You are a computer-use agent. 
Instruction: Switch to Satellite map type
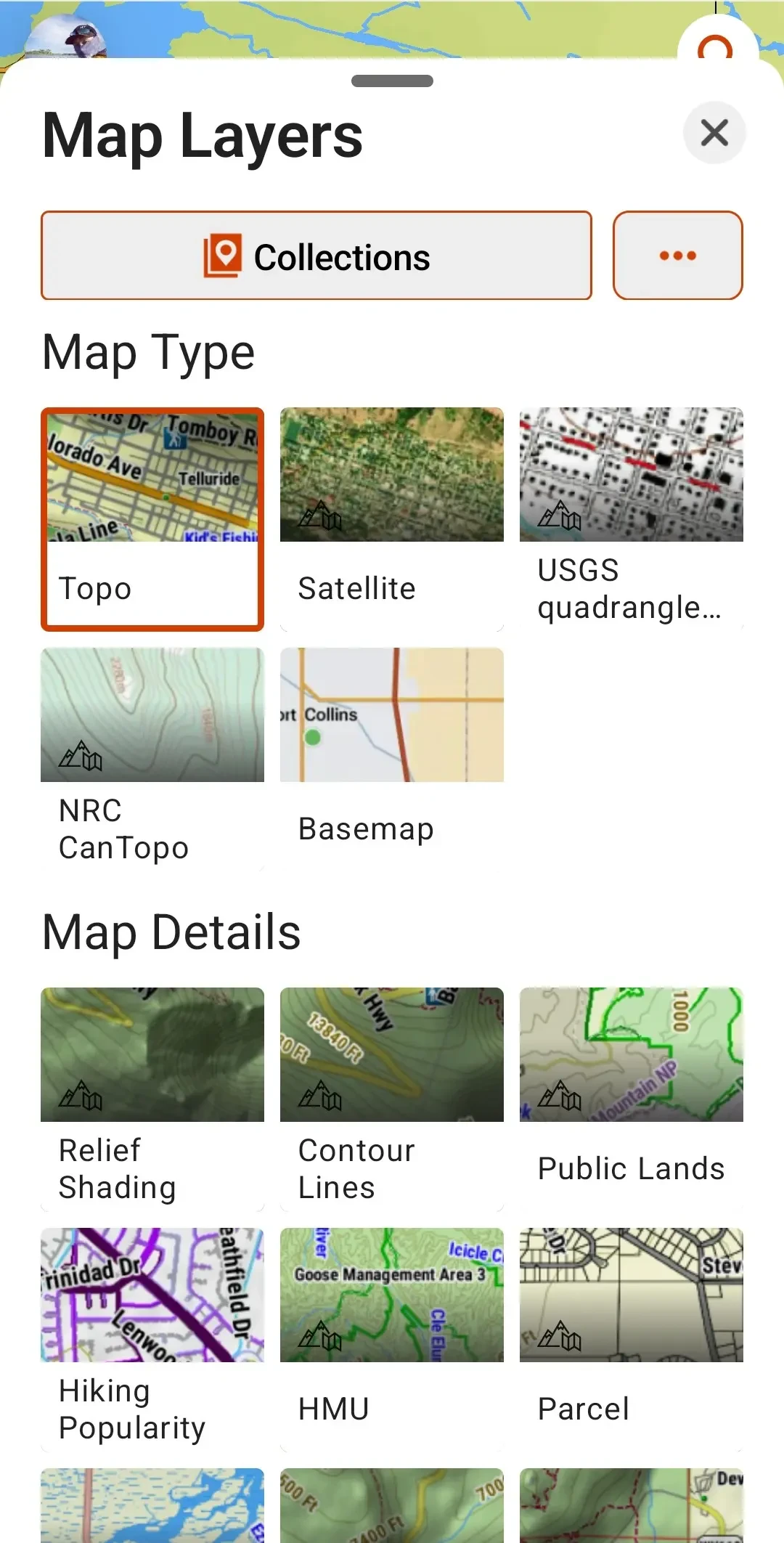click(x=392, y=519)
